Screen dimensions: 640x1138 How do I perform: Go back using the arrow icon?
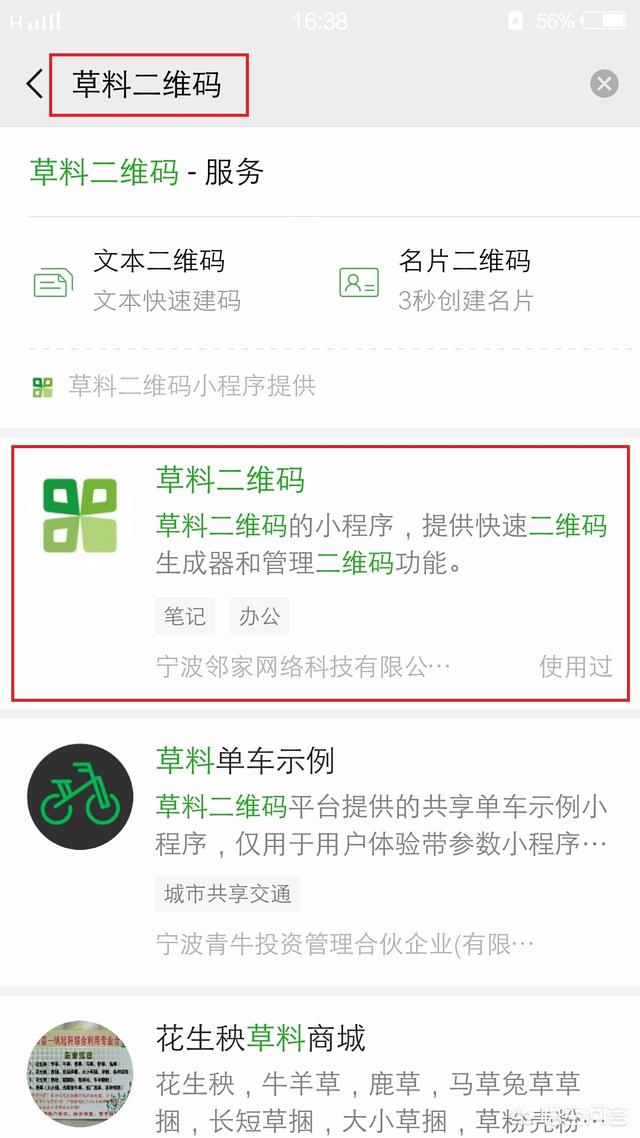34,84
